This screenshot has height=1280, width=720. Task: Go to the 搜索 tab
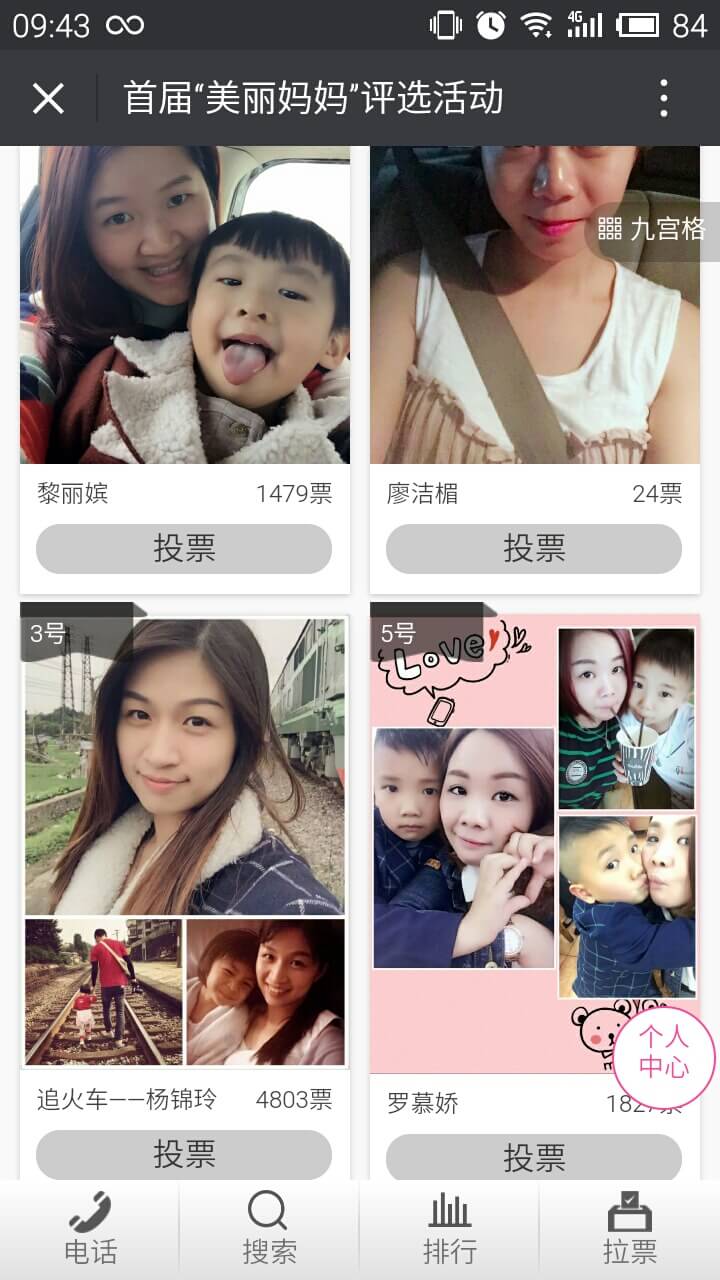point(269,1230)
